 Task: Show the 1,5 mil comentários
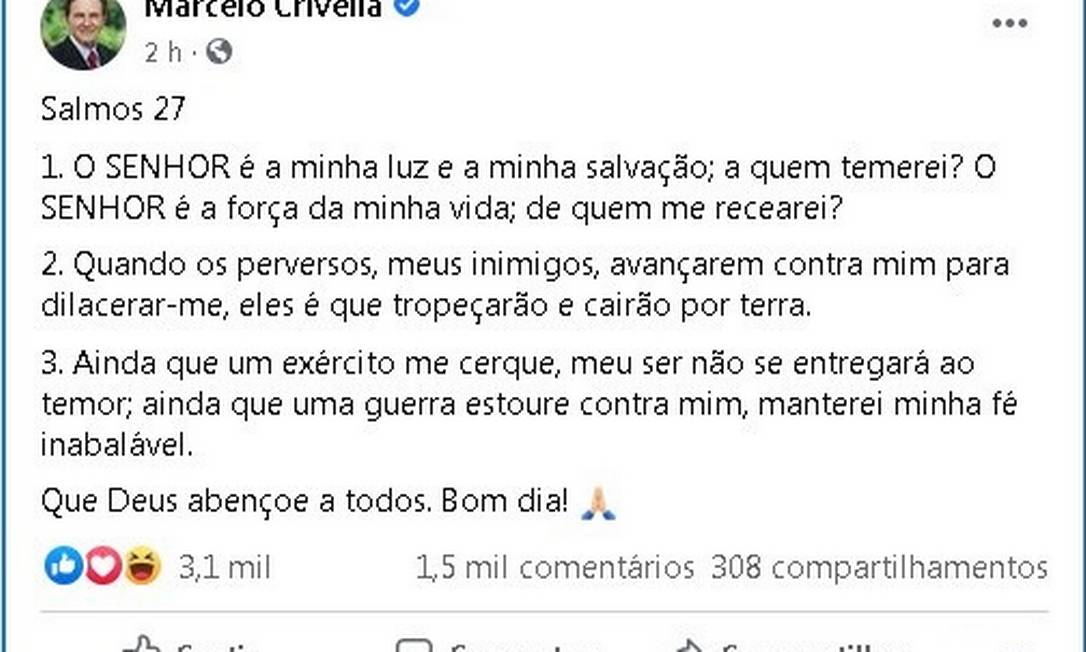coord(554,568)
